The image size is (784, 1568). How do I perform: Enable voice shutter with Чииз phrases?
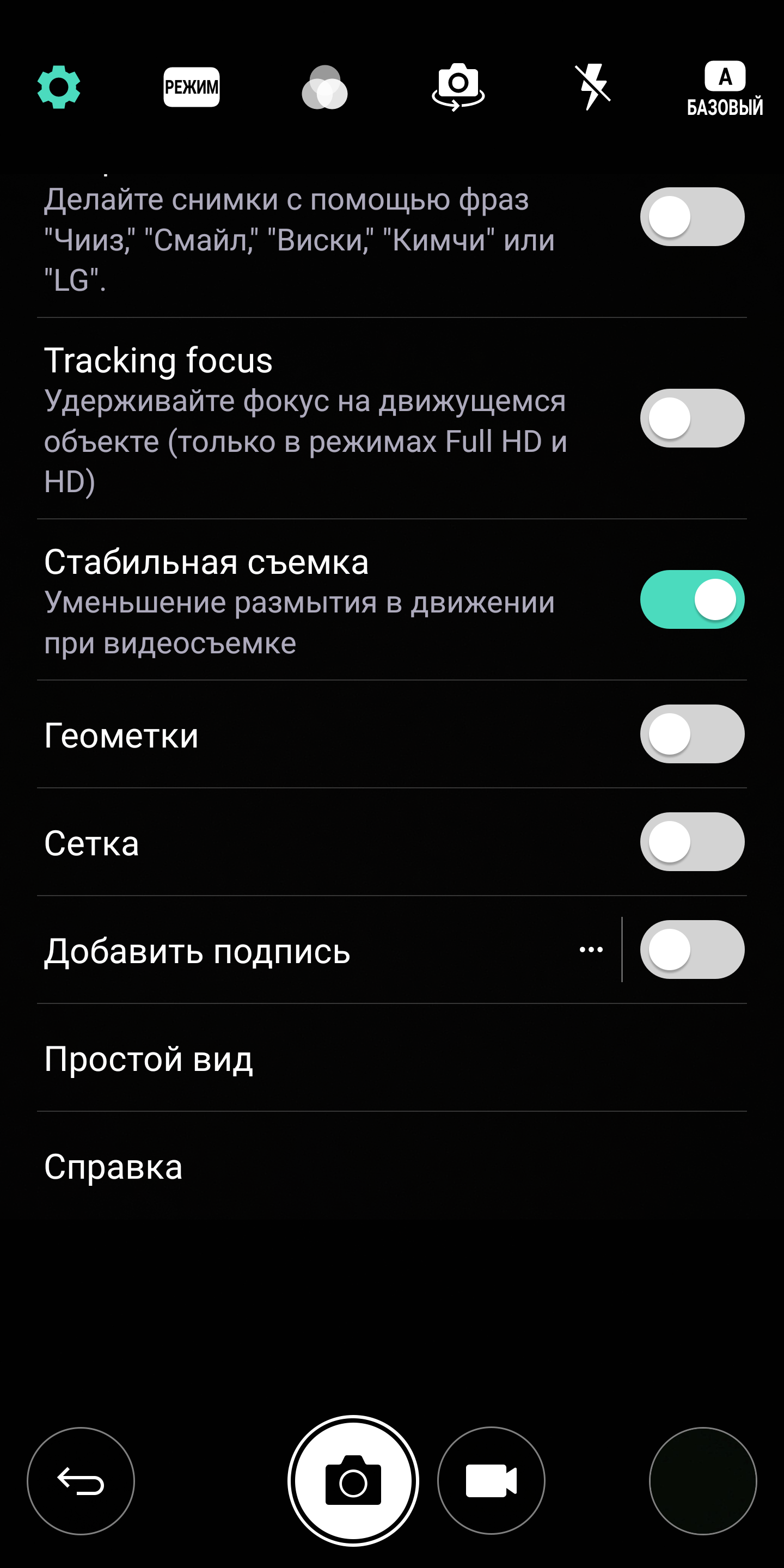[x=692, y=217]
